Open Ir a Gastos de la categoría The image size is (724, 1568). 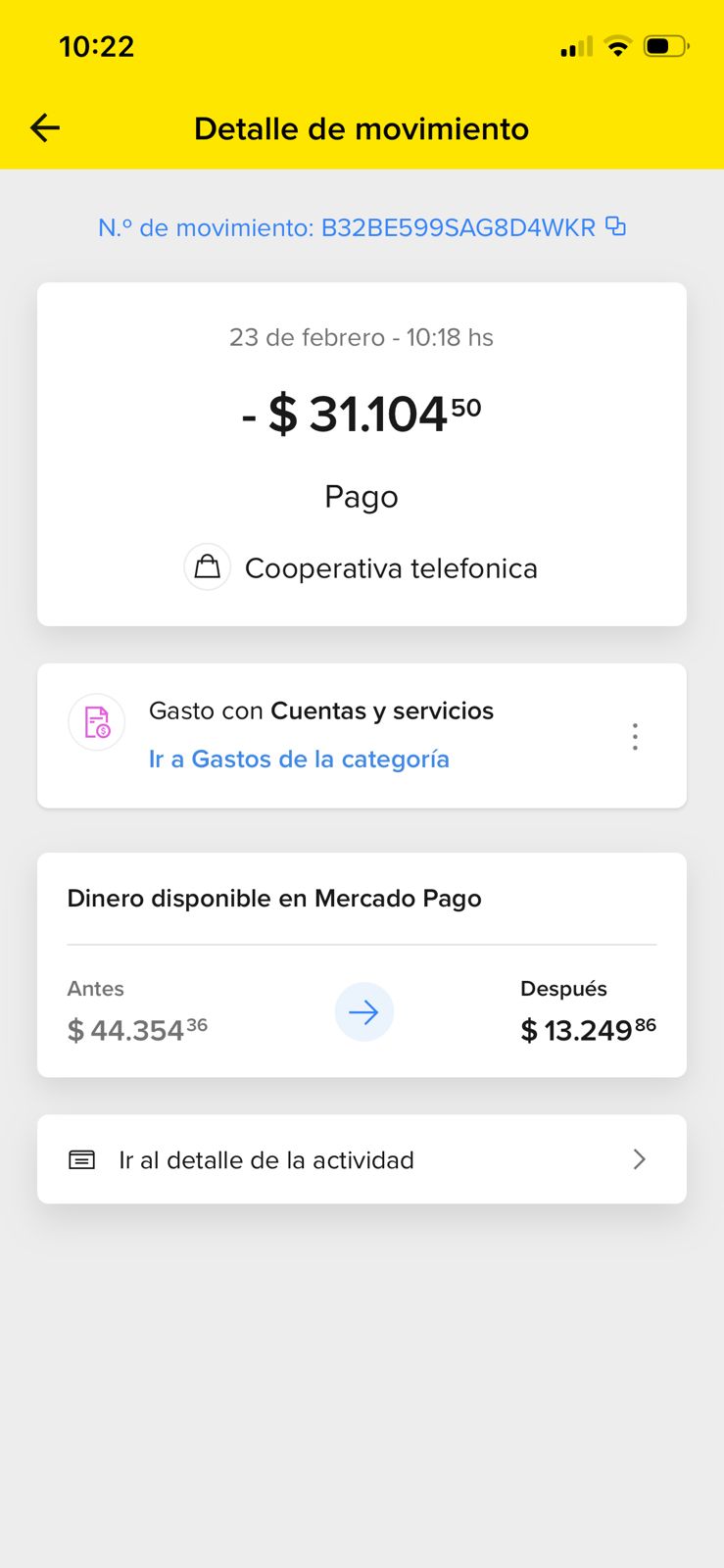pos(299,759)
